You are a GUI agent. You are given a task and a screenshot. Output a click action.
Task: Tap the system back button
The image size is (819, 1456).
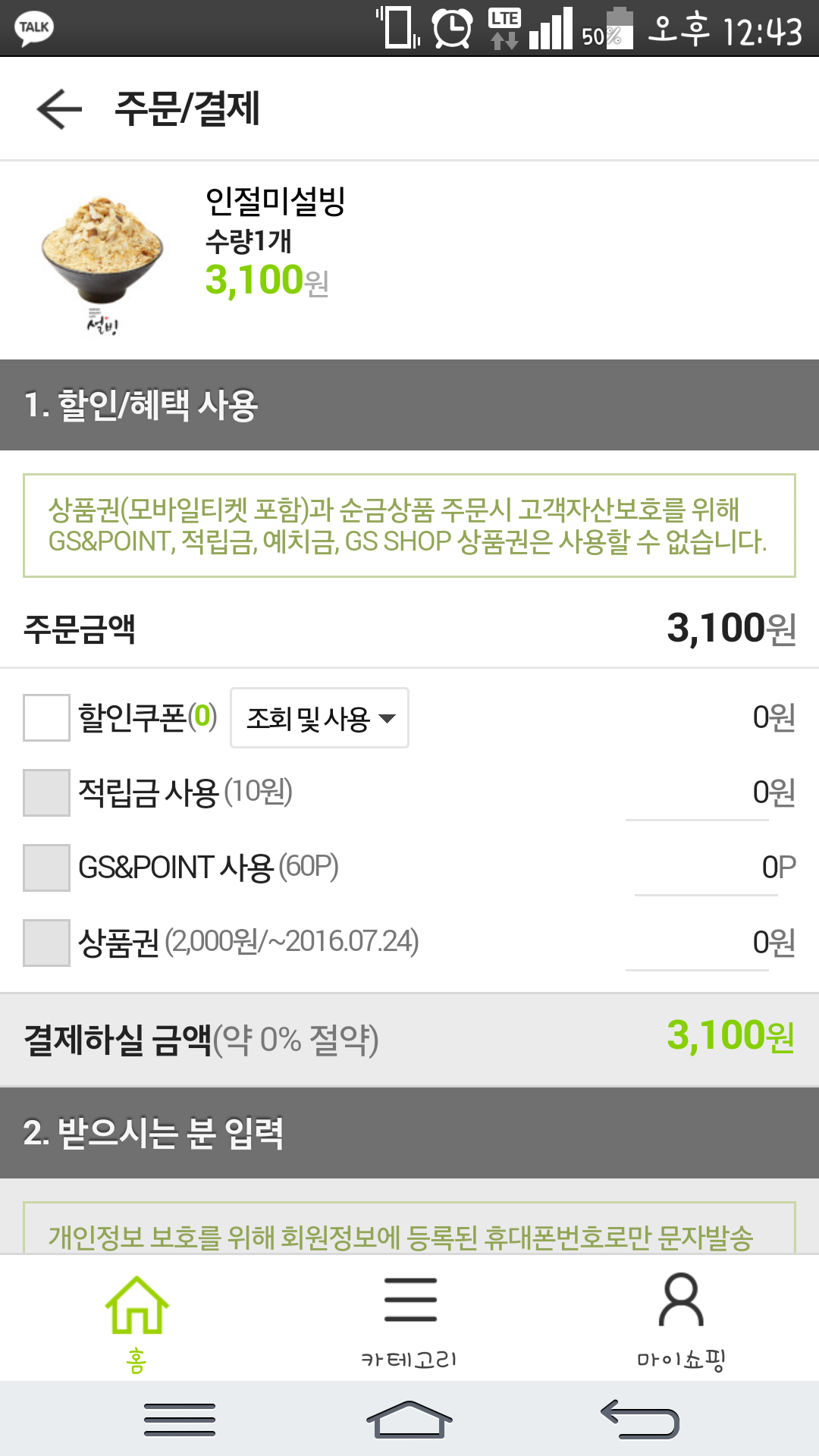(640, 1420)
